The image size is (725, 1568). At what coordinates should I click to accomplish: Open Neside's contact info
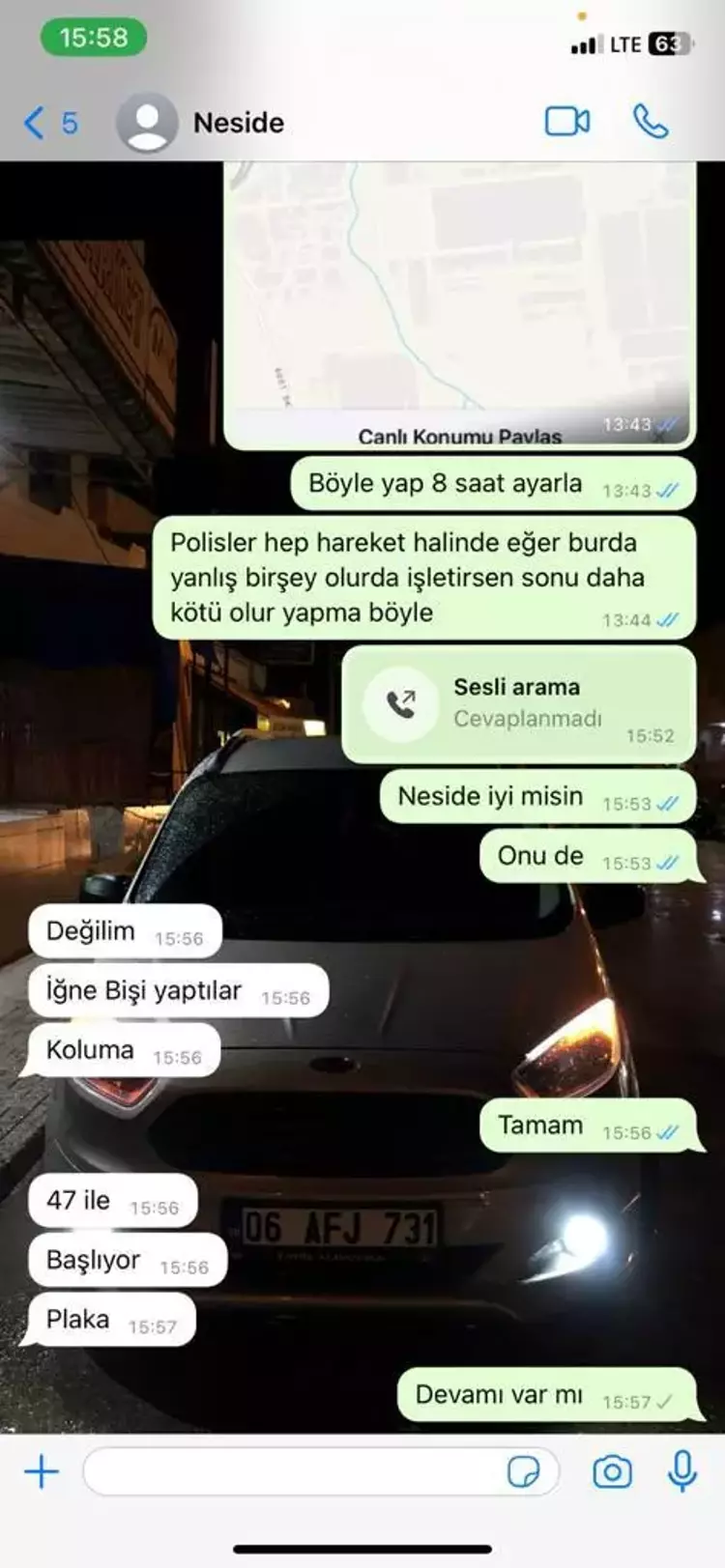click(x=238, y=124)
